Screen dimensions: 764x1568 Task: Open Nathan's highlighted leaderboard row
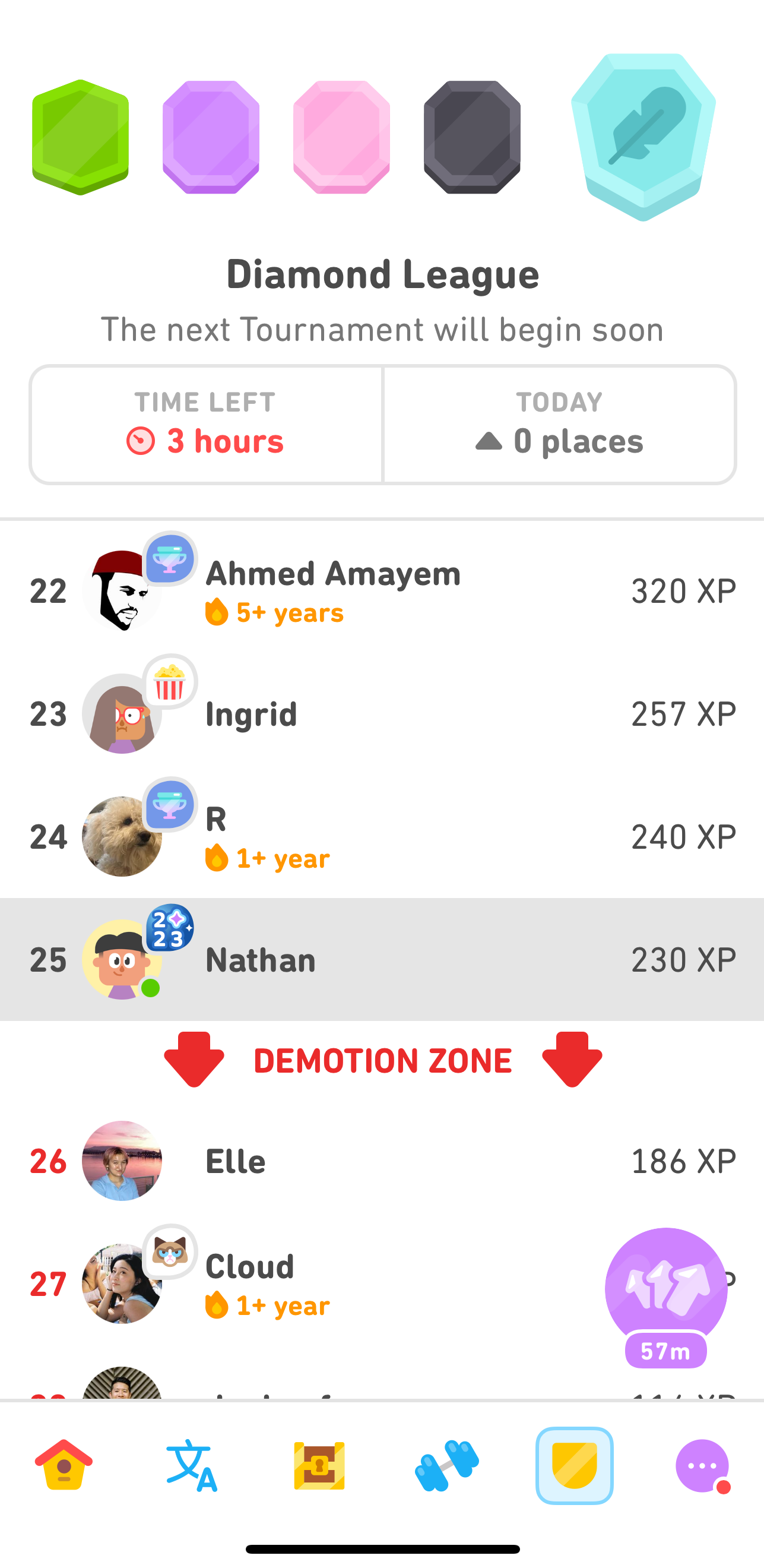pyautogui.click(x=382, y=959)
